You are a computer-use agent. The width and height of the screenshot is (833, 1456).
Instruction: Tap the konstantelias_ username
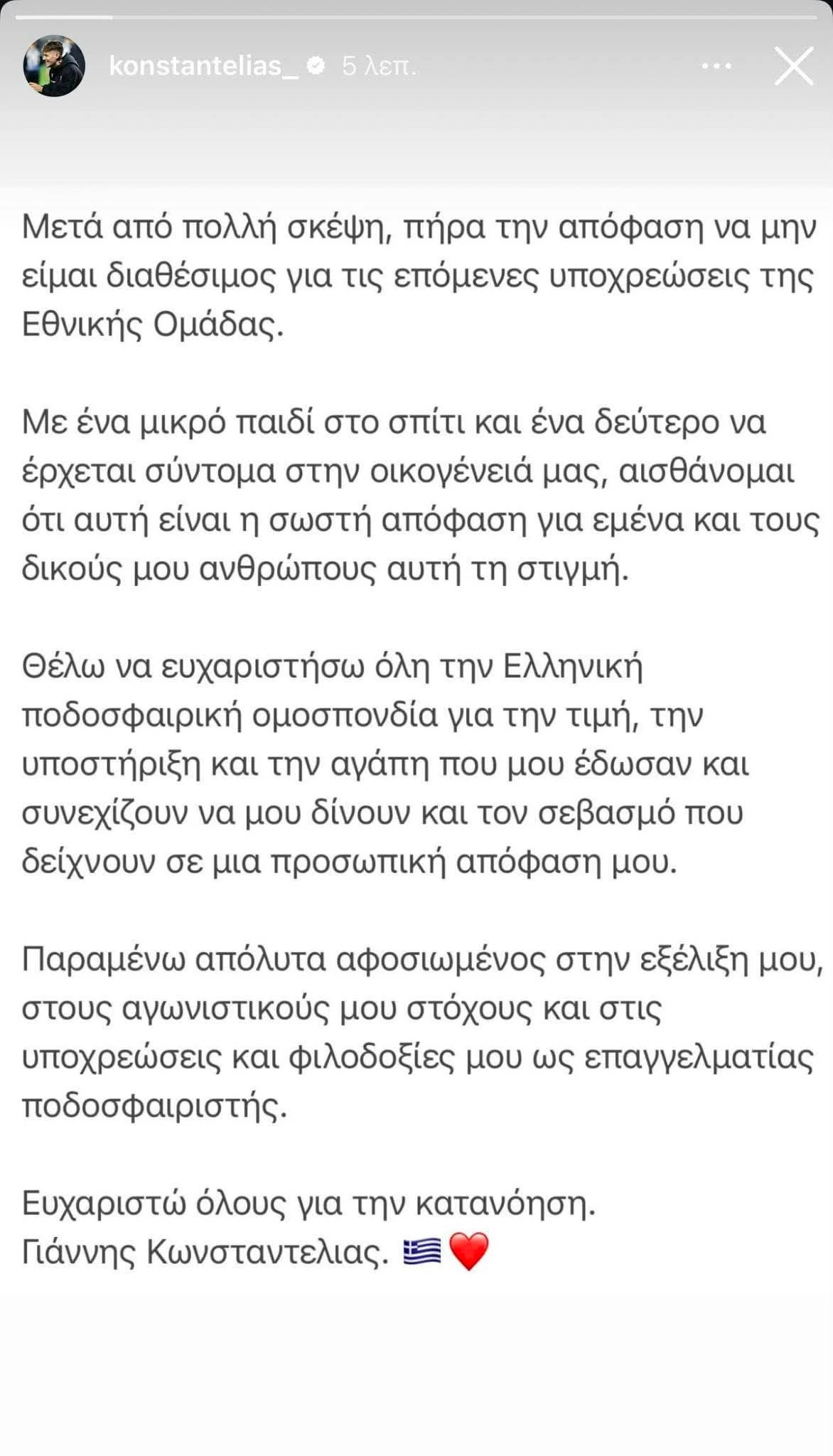(204, 66)
